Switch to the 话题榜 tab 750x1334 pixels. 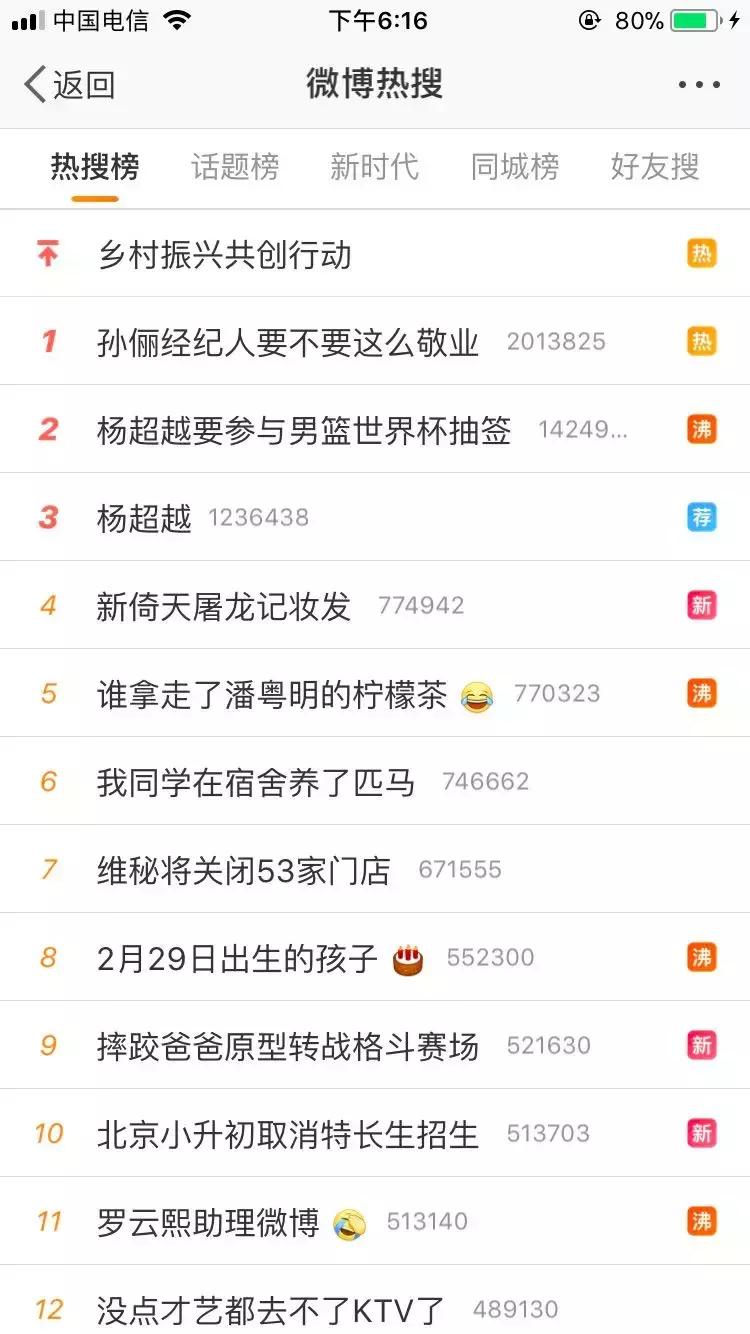tap(232, 167)
